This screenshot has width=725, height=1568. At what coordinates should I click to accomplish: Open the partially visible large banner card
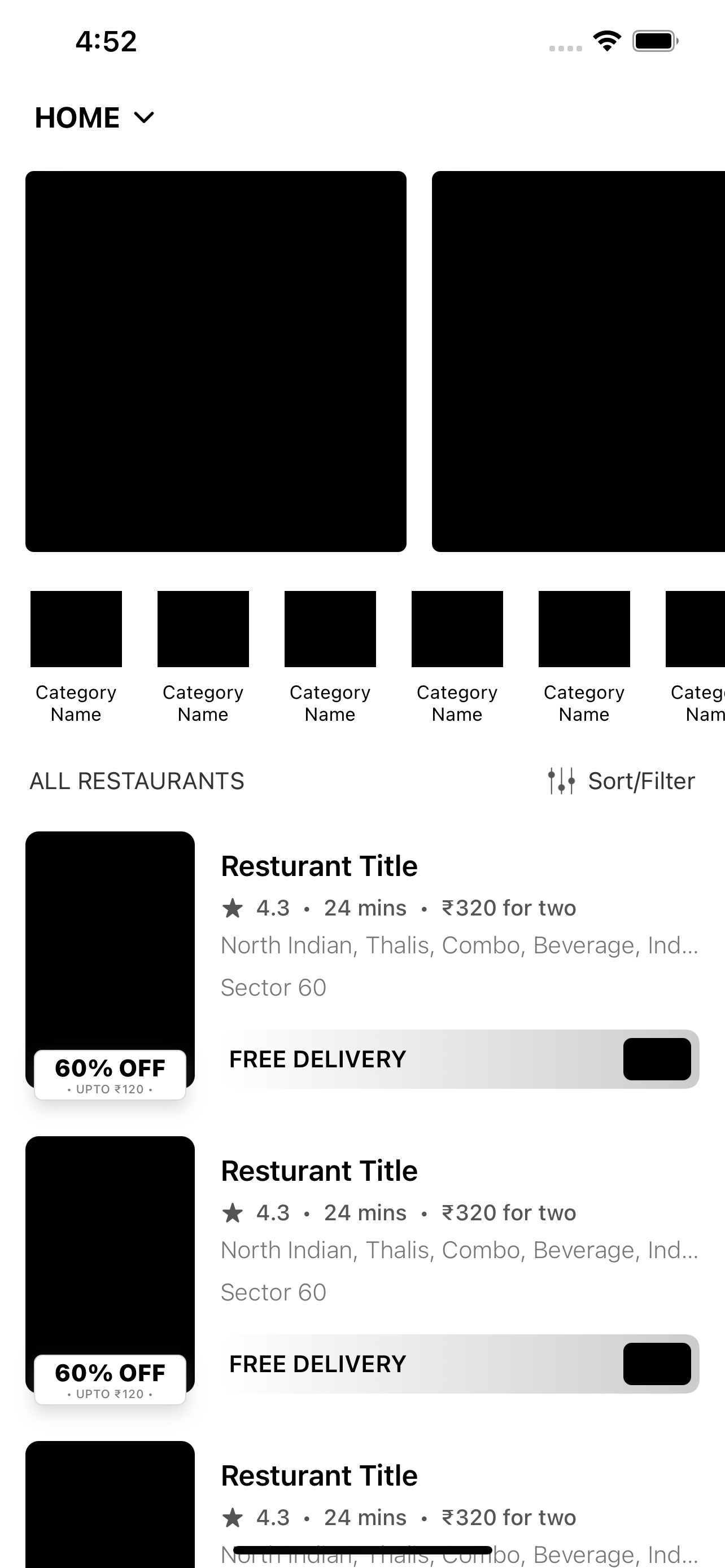click(x=578, y=362)
